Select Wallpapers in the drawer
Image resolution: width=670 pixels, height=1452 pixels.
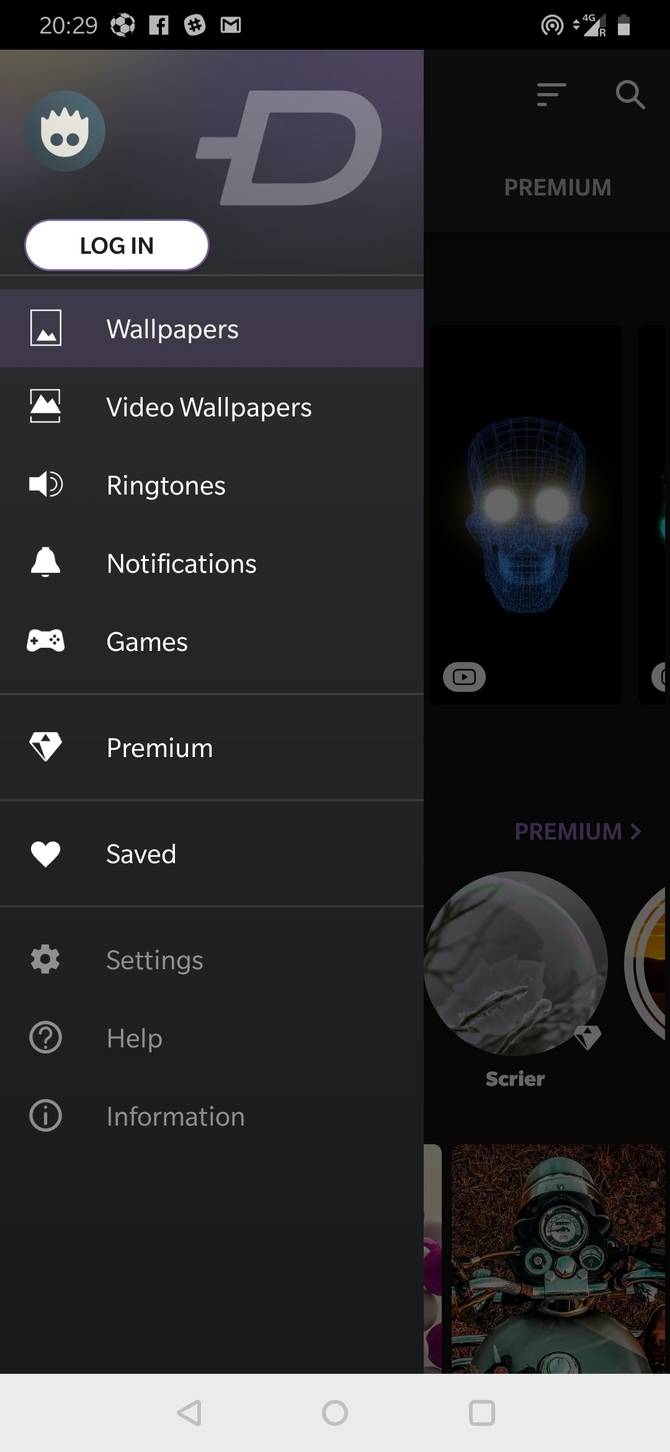pos(172,329)
